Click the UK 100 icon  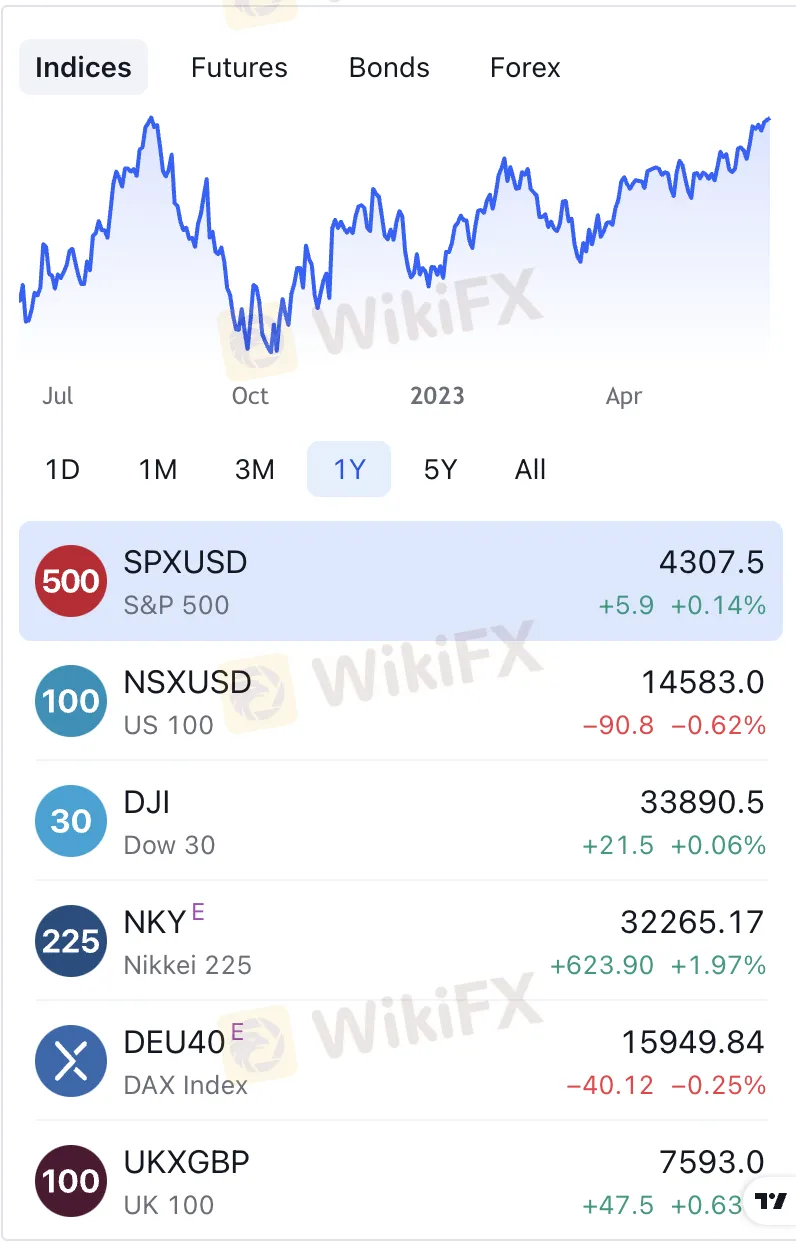[x=70, y=1181]
